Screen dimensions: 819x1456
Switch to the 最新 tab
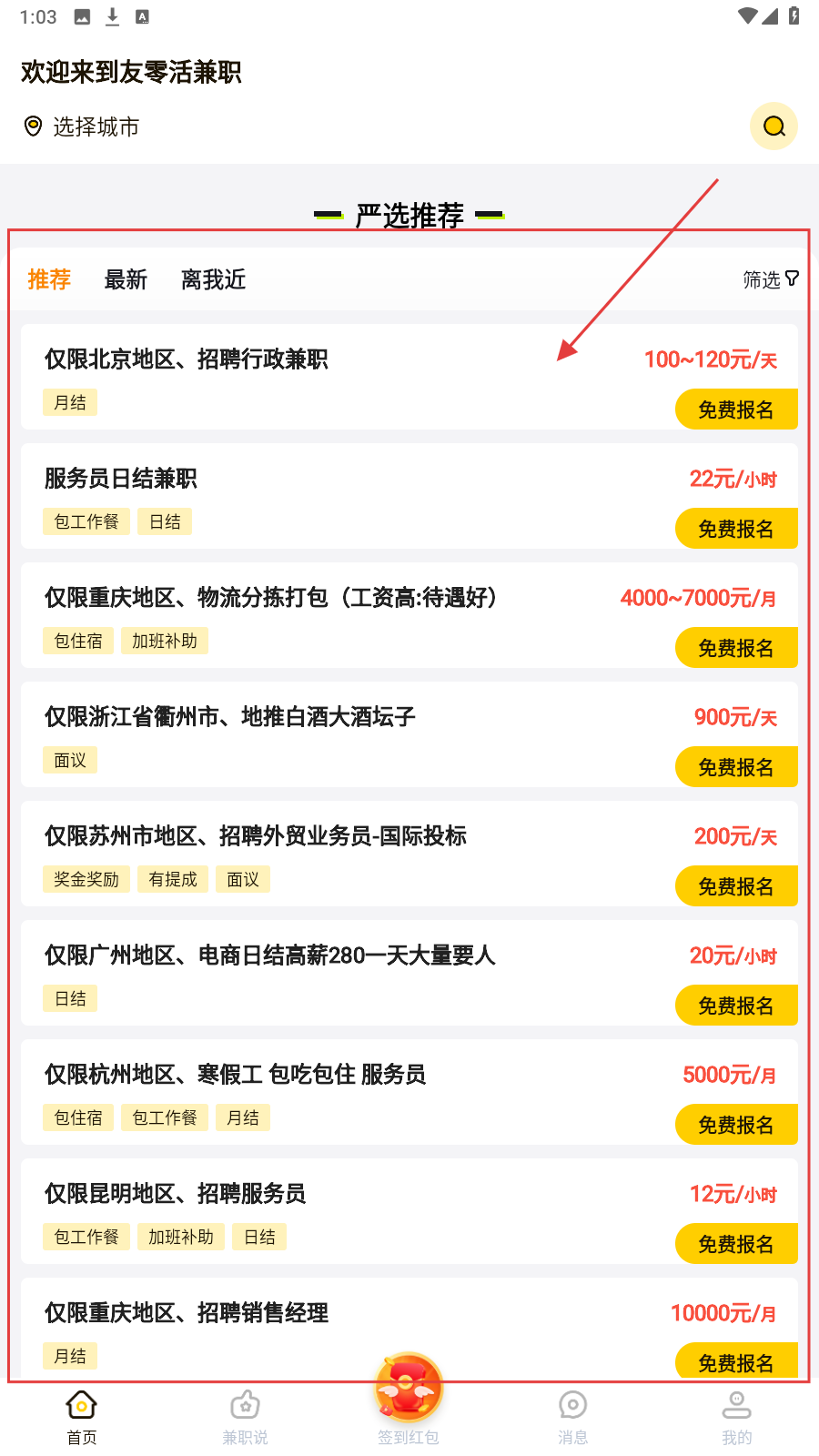126,279
